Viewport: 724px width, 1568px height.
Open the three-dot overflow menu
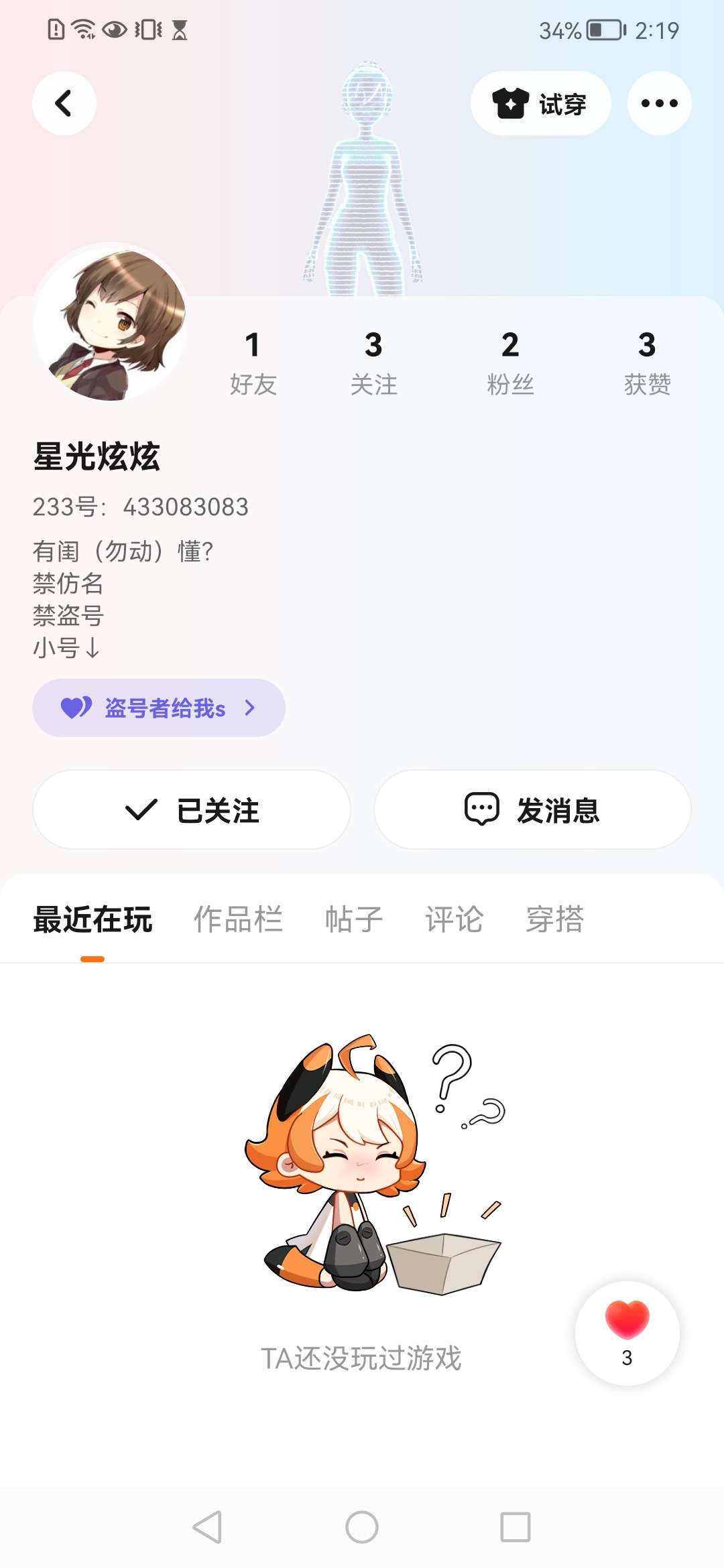point(659,103)
